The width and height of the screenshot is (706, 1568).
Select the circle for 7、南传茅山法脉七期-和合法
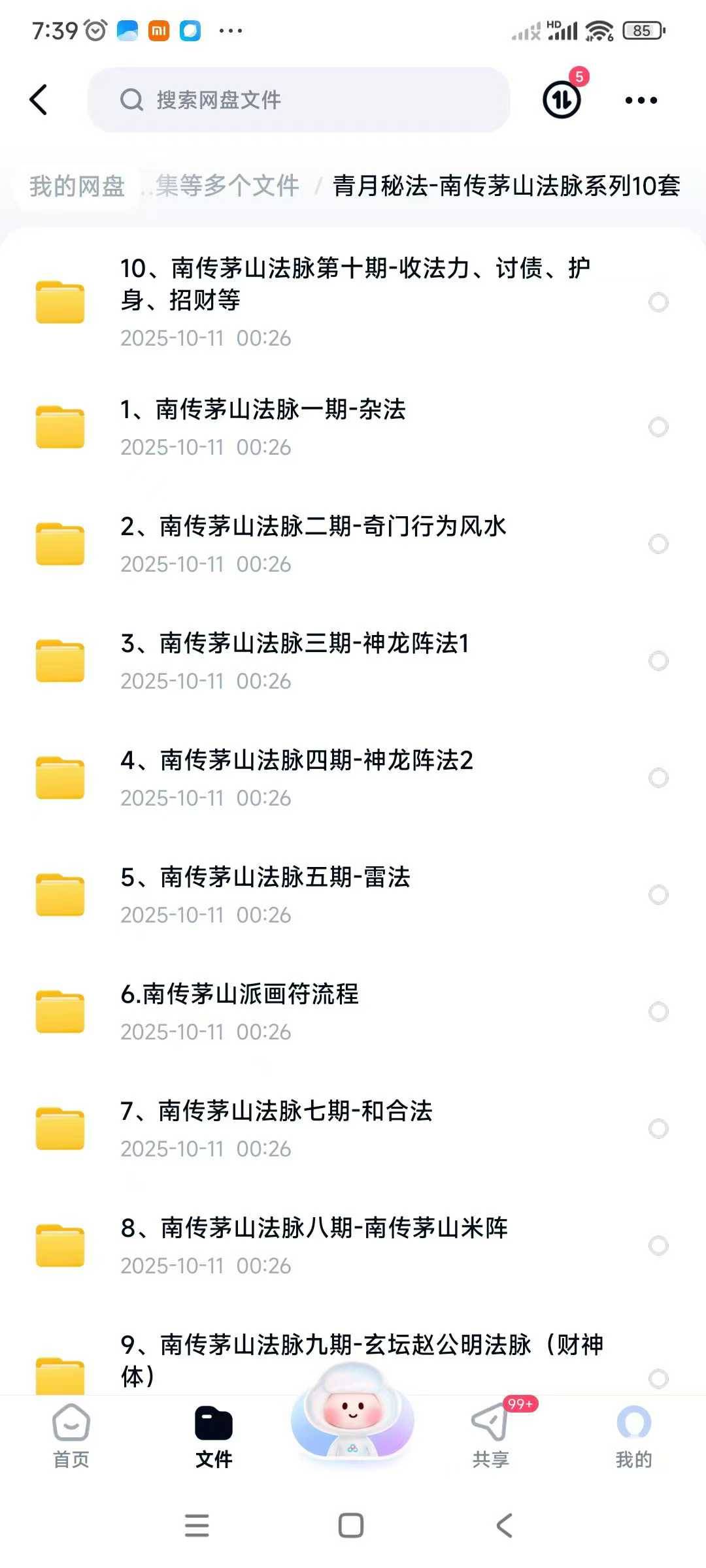pos(658,1128)
